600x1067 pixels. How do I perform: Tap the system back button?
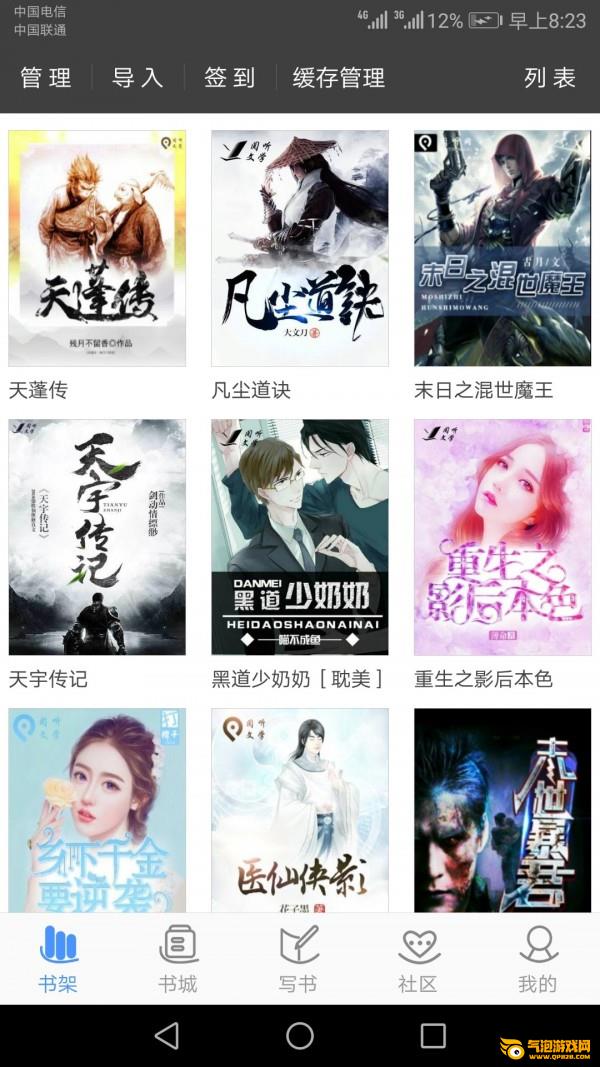(x=167, y=1035)
